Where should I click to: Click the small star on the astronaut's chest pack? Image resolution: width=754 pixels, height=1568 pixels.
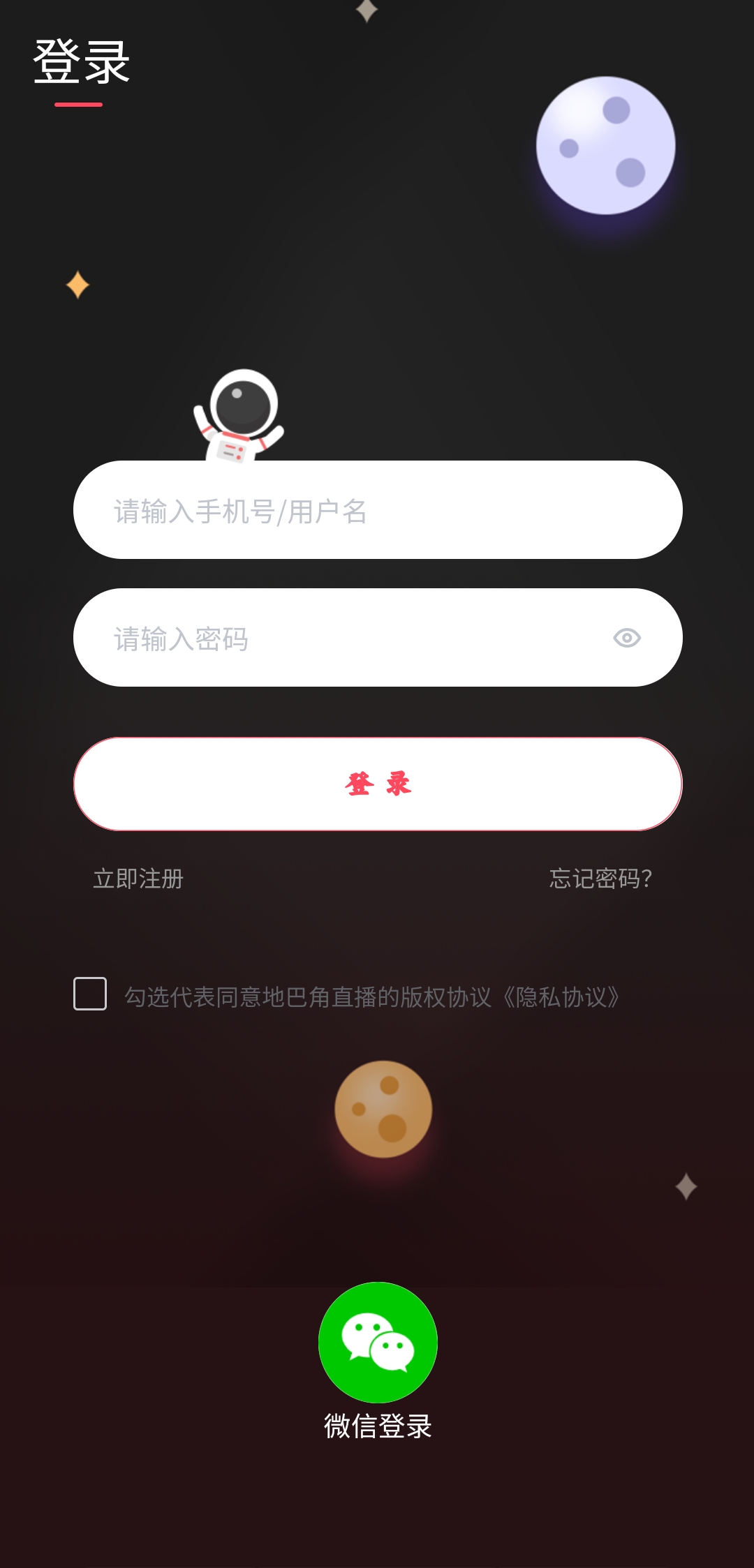230,450
